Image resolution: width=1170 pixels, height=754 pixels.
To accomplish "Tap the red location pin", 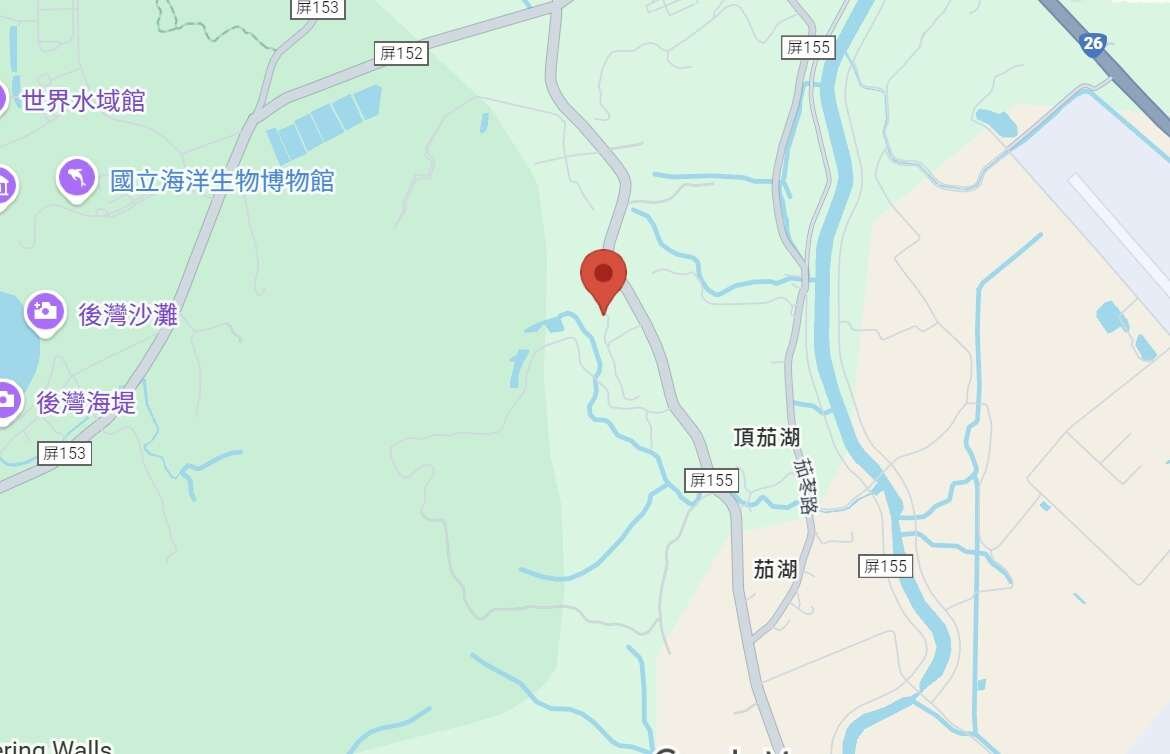I will pos(604,275).
